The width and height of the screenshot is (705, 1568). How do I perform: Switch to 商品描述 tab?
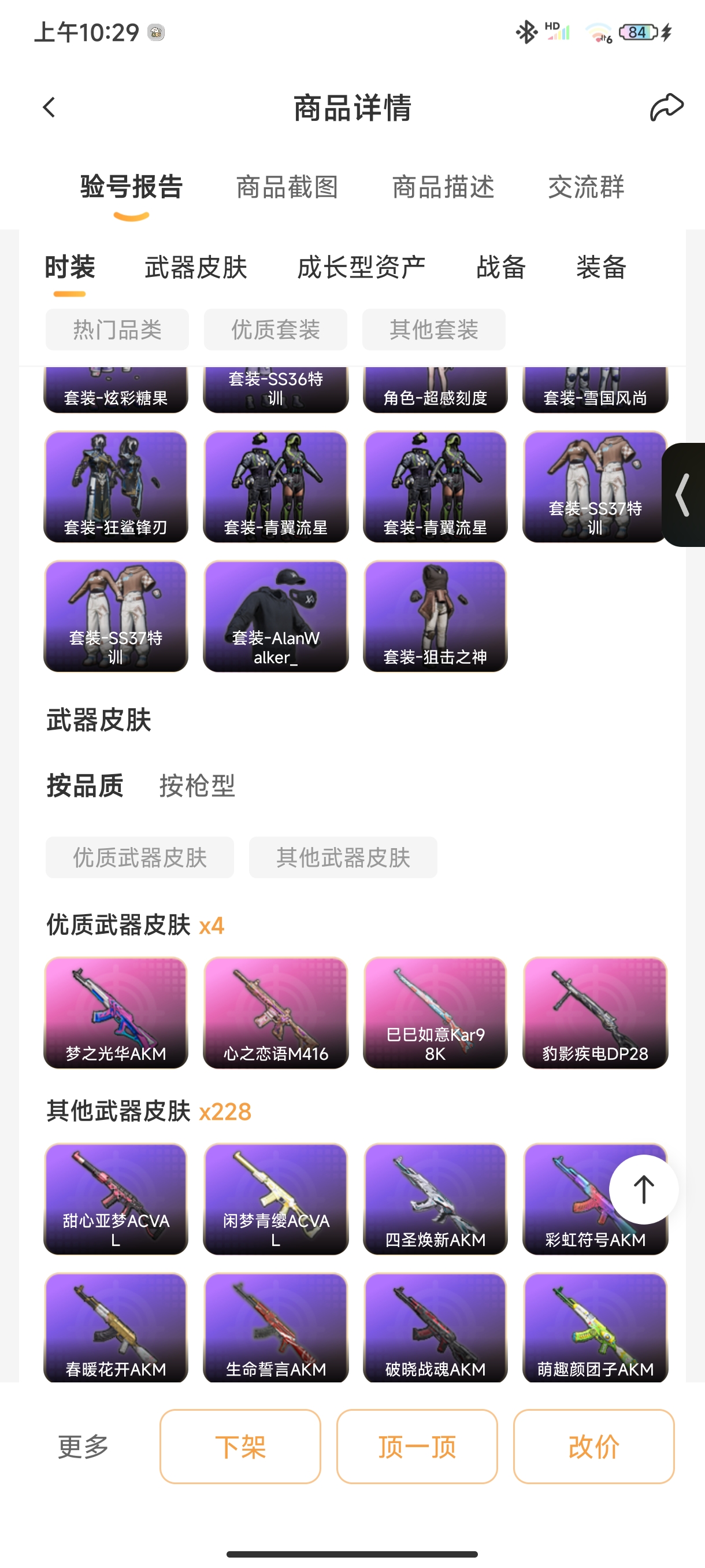coord(443,187)
